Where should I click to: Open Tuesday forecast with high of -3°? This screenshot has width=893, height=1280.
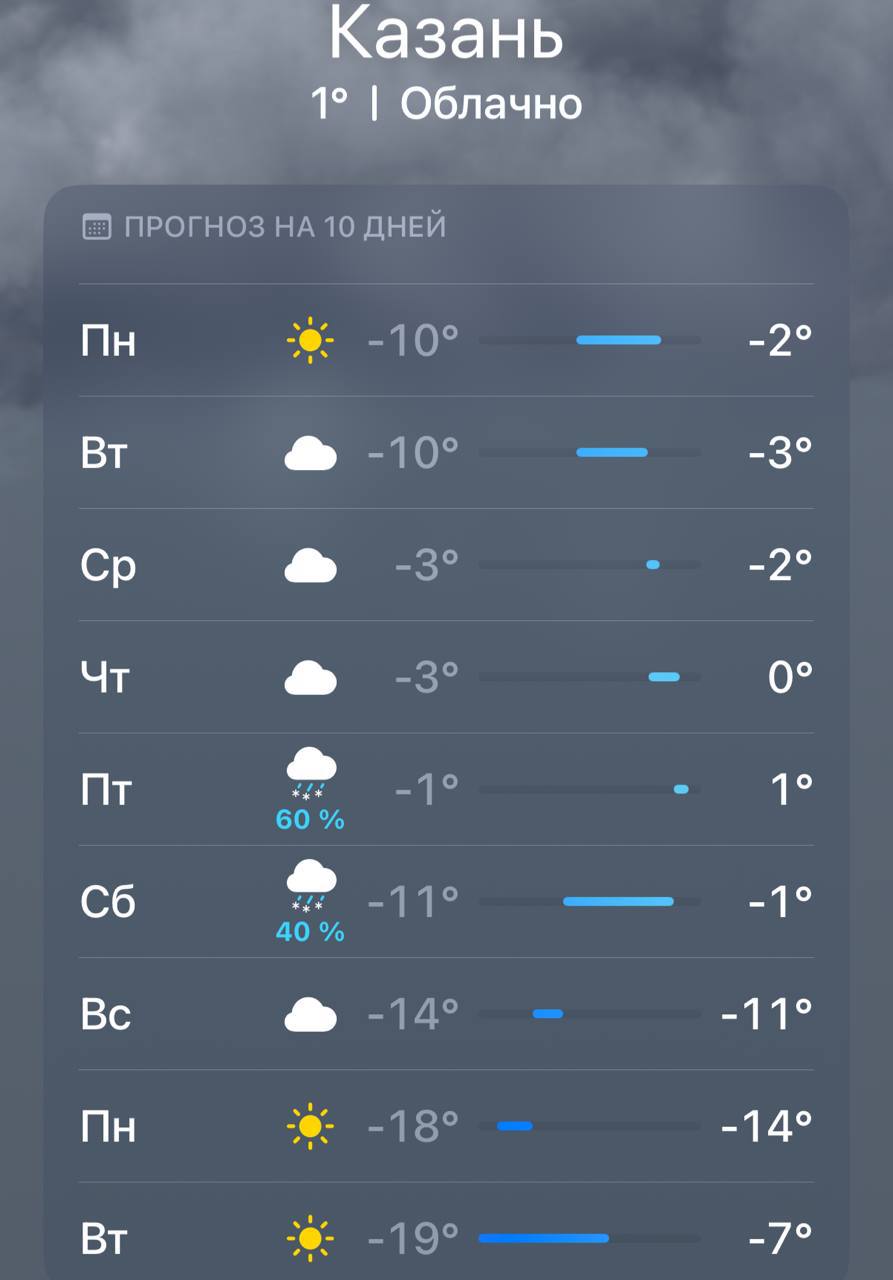(446, 453)
